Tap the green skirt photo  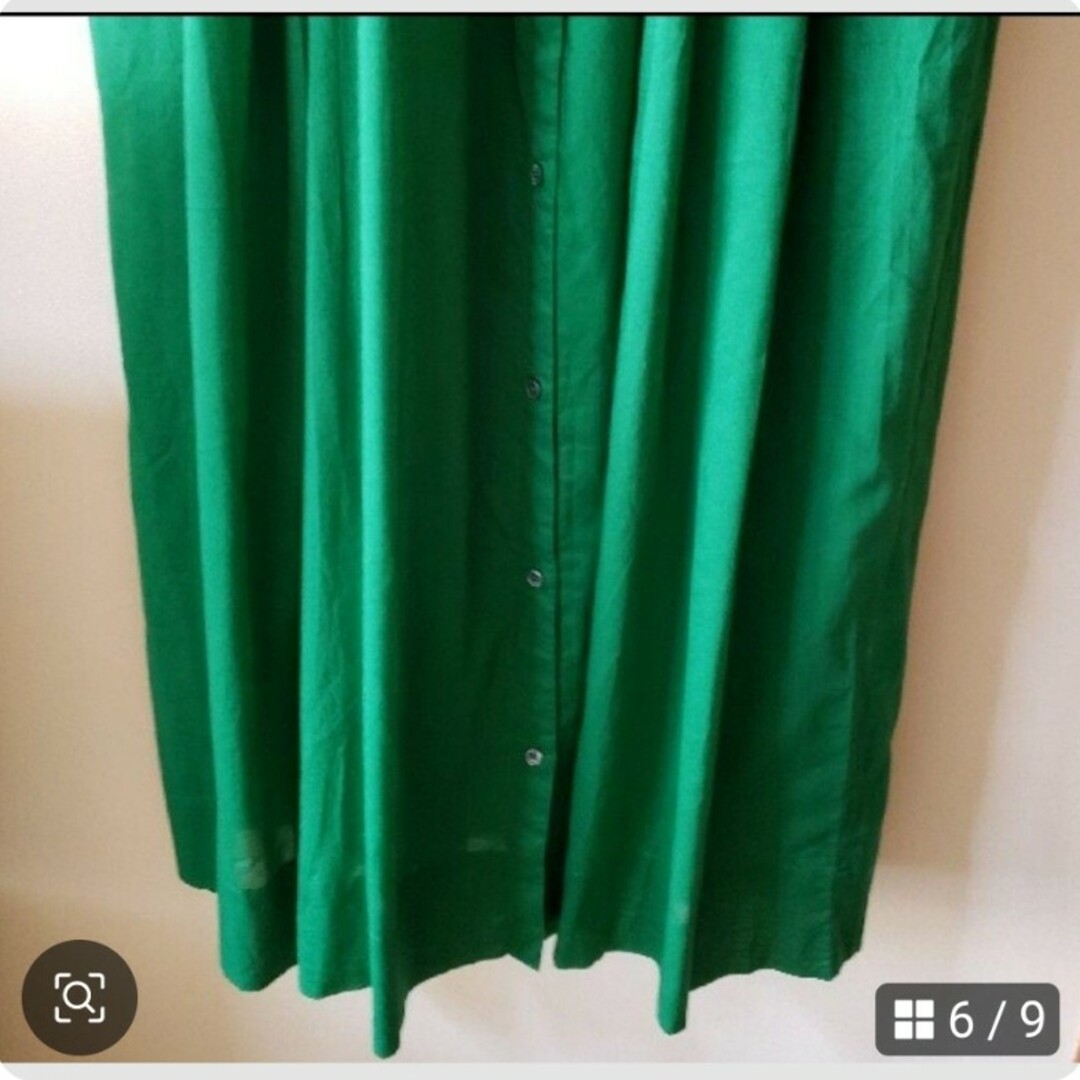540,500
